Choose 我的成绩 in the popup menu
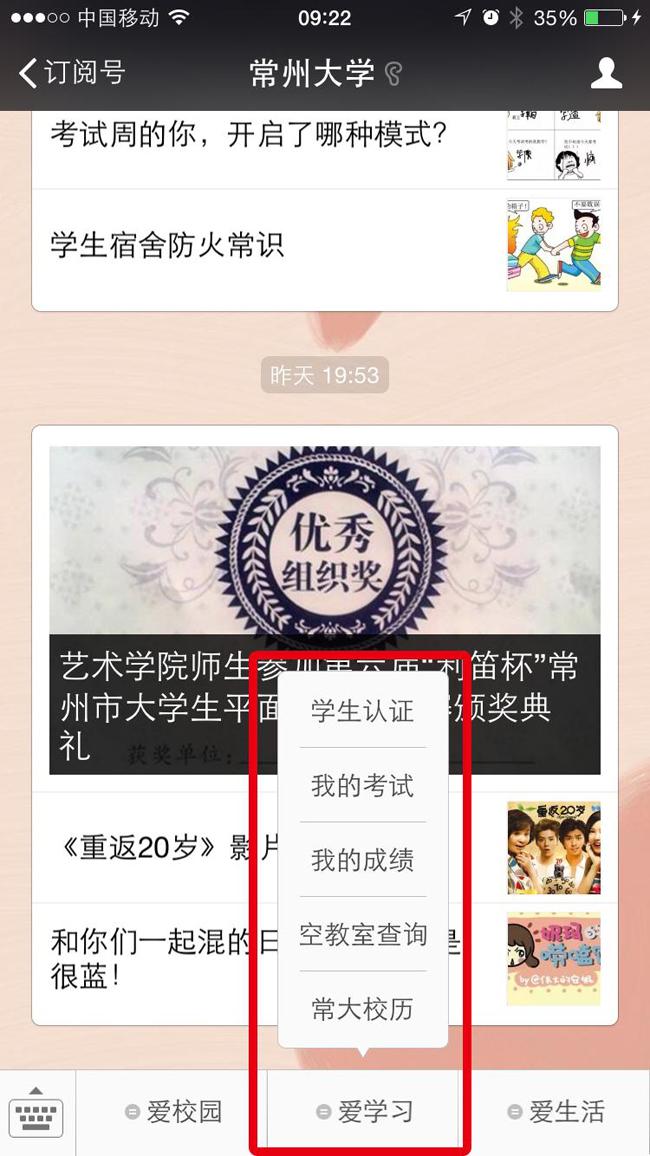The height and width of the screenshot is (1156, 650). 362,860
